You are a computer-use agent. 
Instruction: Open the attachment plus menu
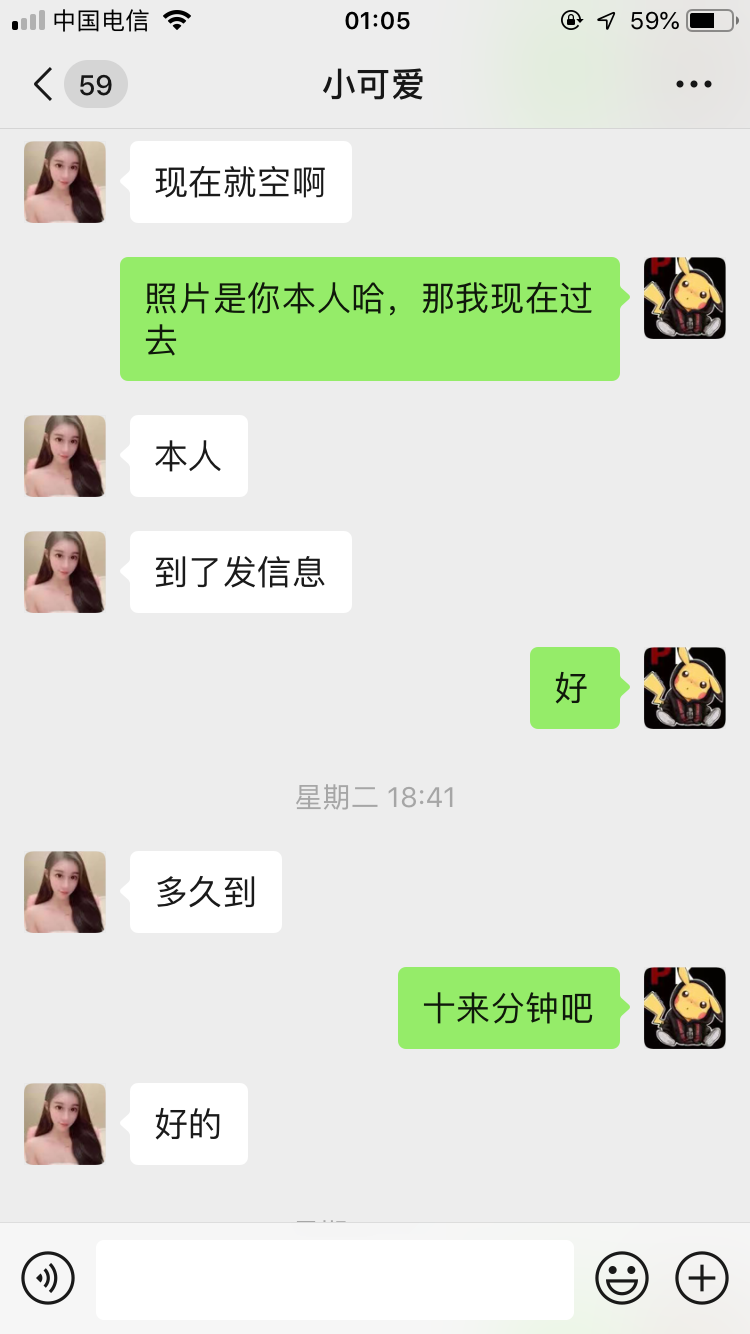pyautogui.click(x=701, y=1278)
